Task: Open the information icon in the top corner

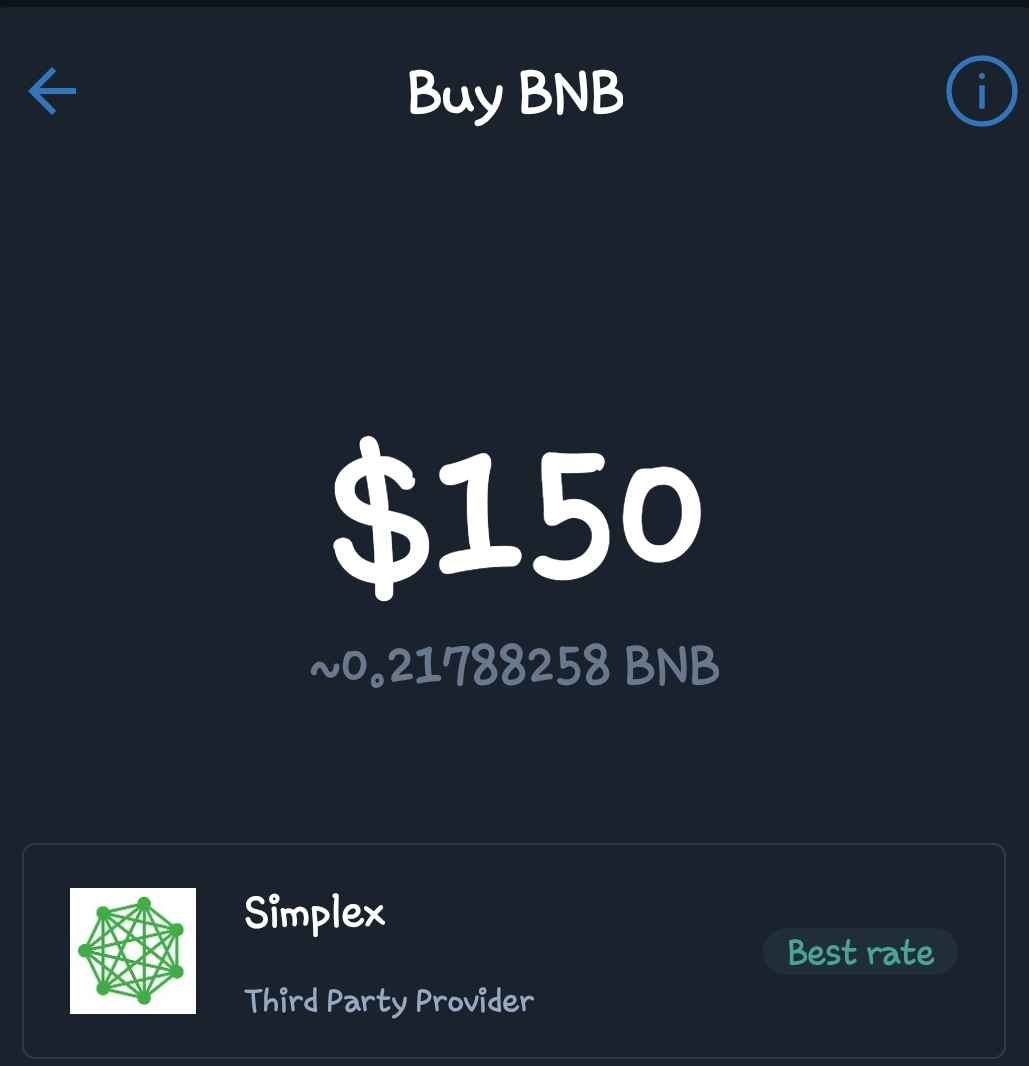Action: [x=980, y=91]
